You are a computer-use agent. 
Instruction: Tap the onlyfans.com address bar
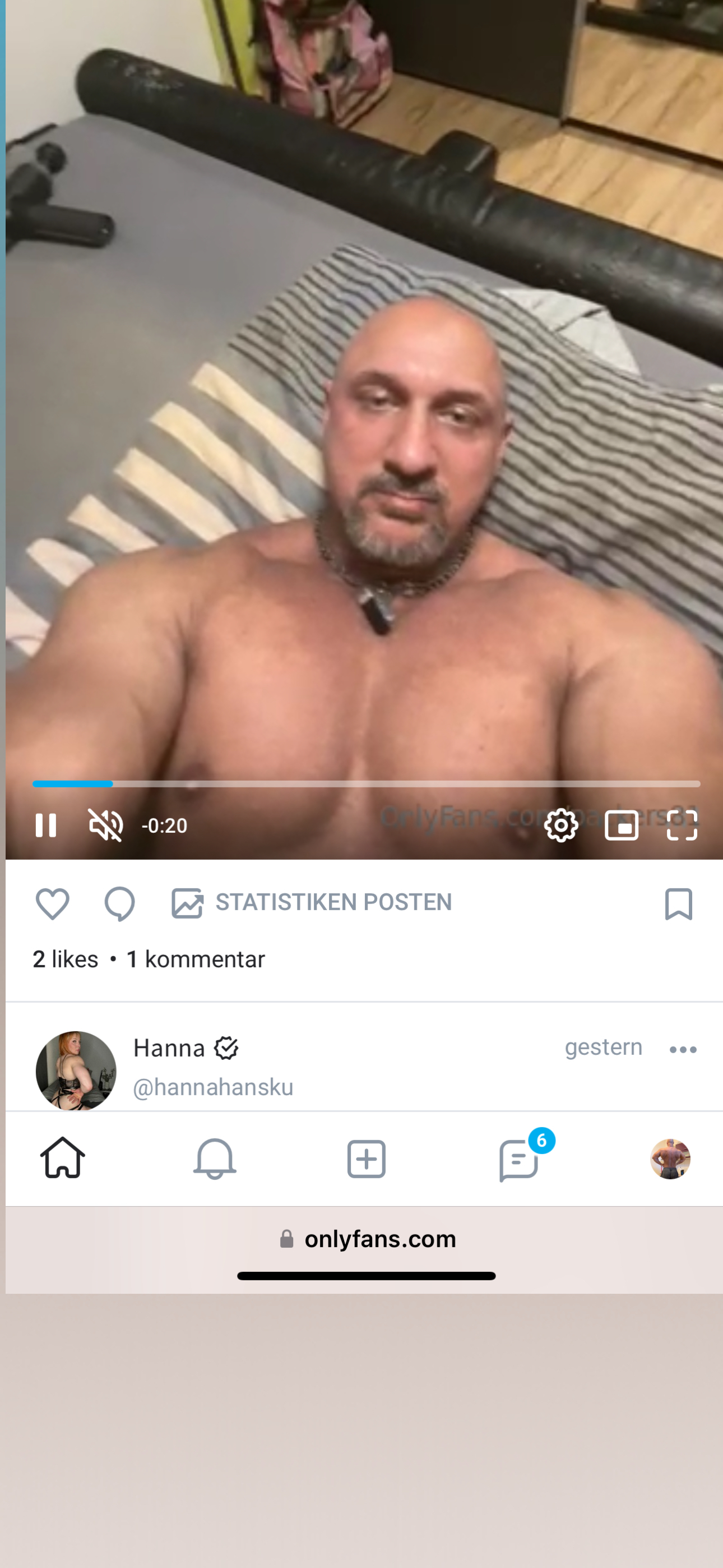pos(368,1239)
